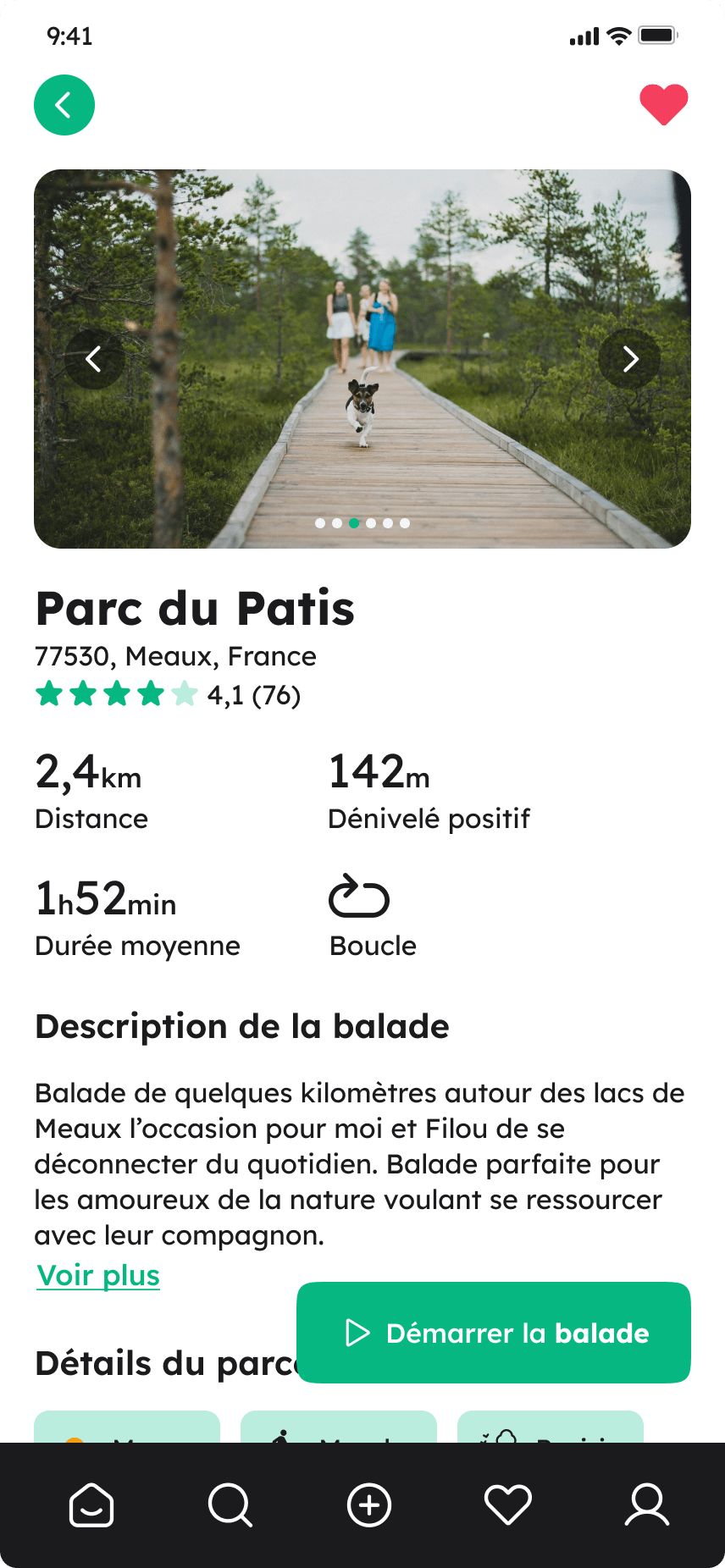Switch to the favorites tab in the bottom bar
Image resolution: width=725 pixels, height=1568 pixels.
pos(508,1505)
